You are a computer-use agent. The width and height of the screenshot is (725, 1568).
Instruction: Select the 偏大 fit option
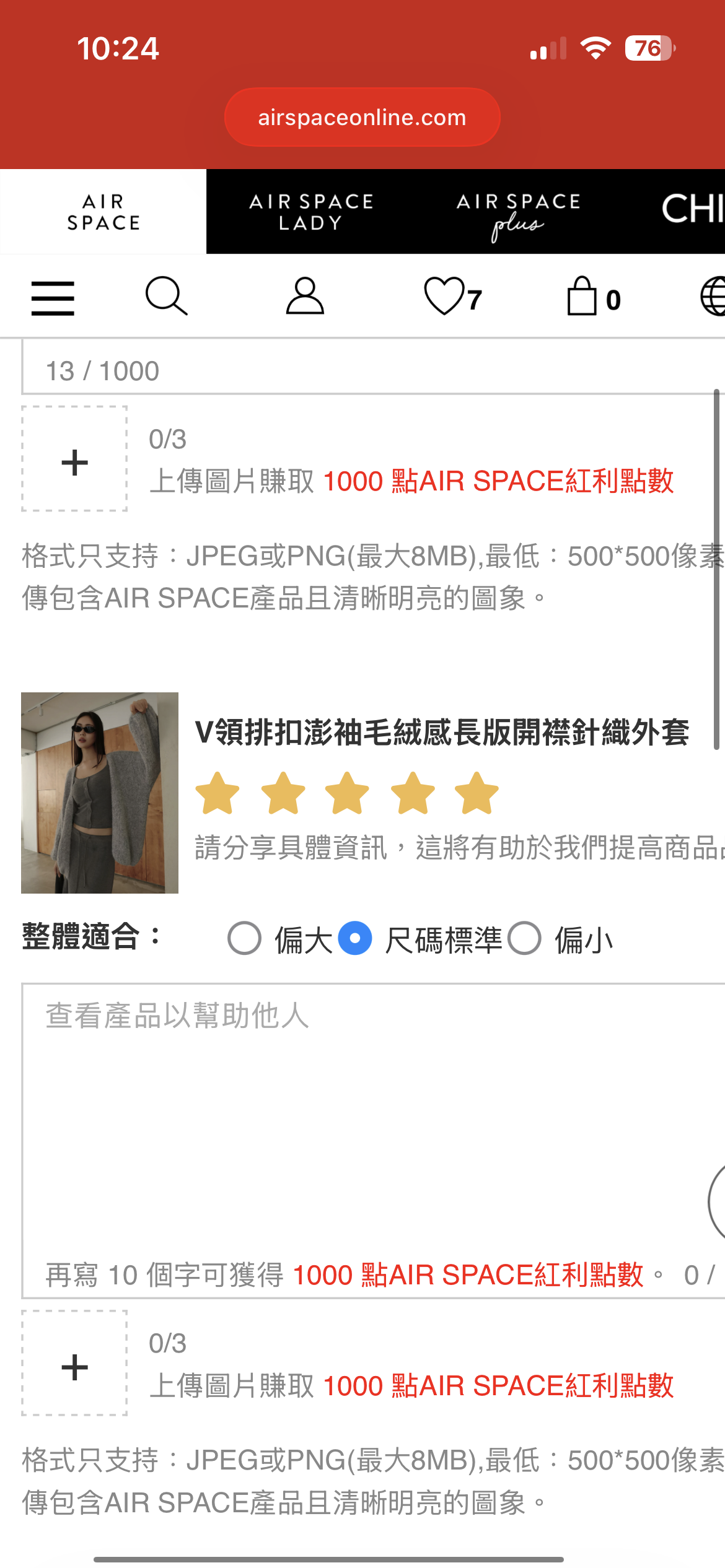245,938
